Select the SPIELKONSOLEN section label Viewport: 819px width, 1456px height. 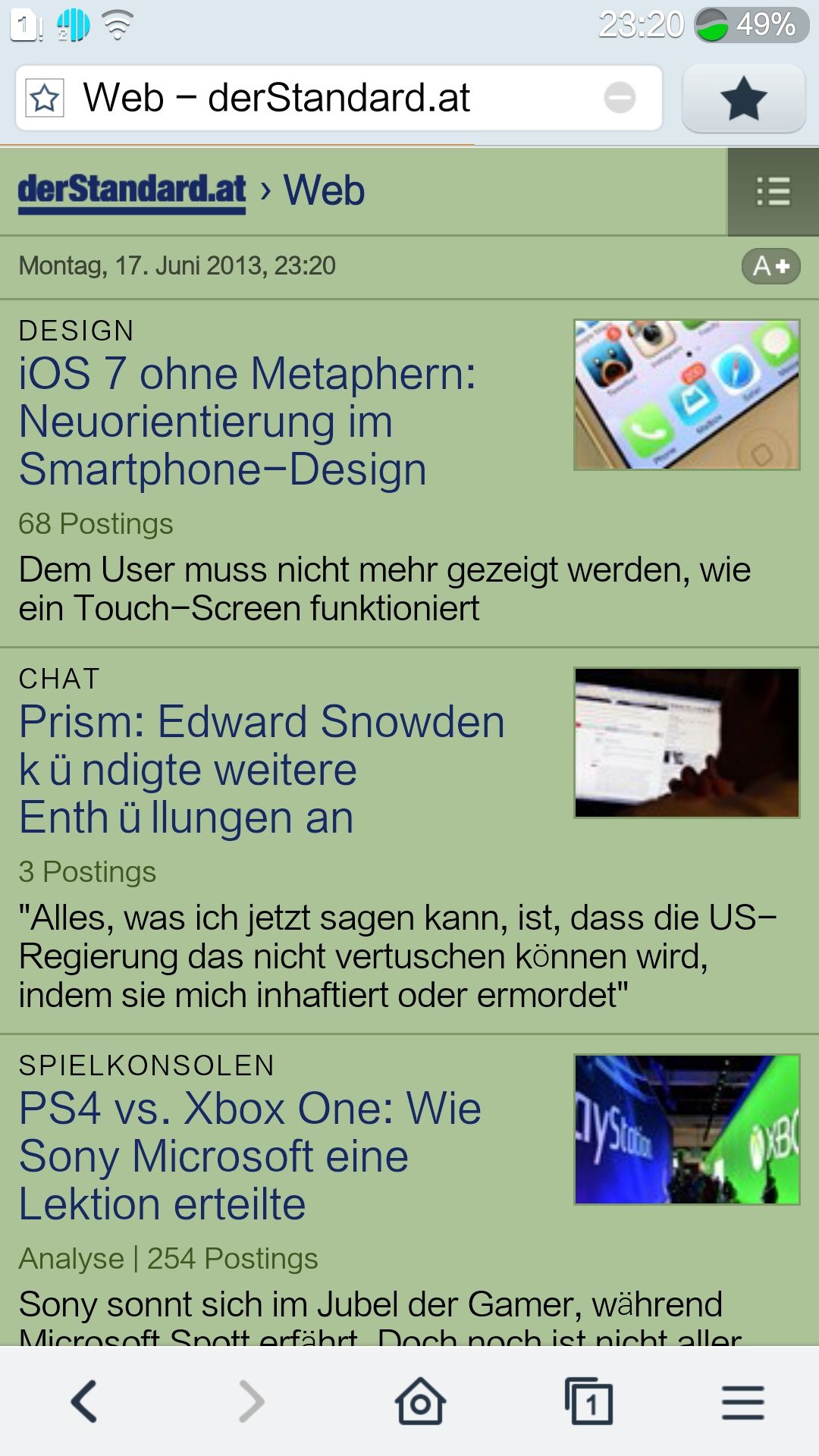click(146, 1065)
